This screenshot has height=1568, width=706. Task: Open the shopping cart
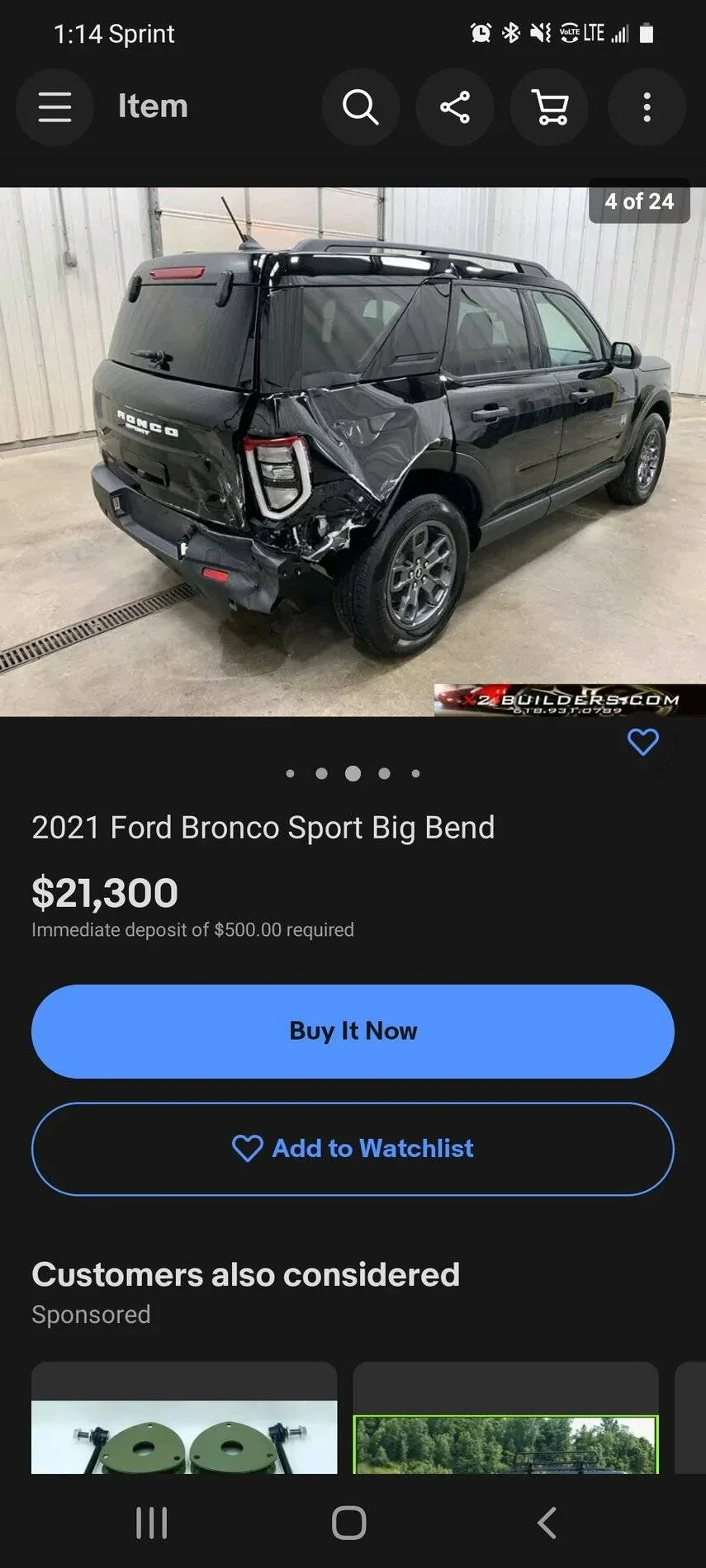click(x=550, y=107)
